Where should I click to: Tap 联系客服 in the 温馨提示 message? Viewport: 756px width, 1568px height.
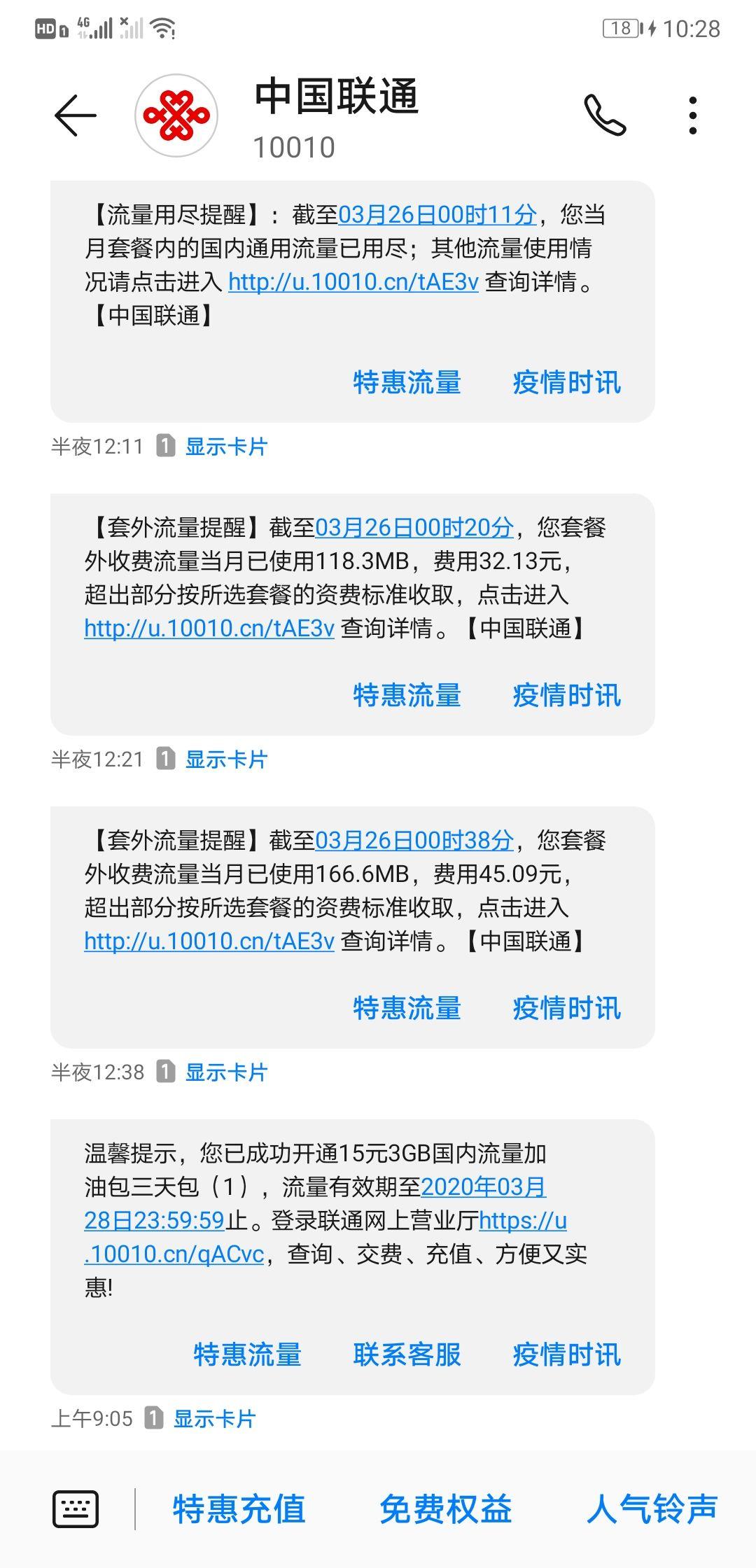click(x=407, y=1354)
